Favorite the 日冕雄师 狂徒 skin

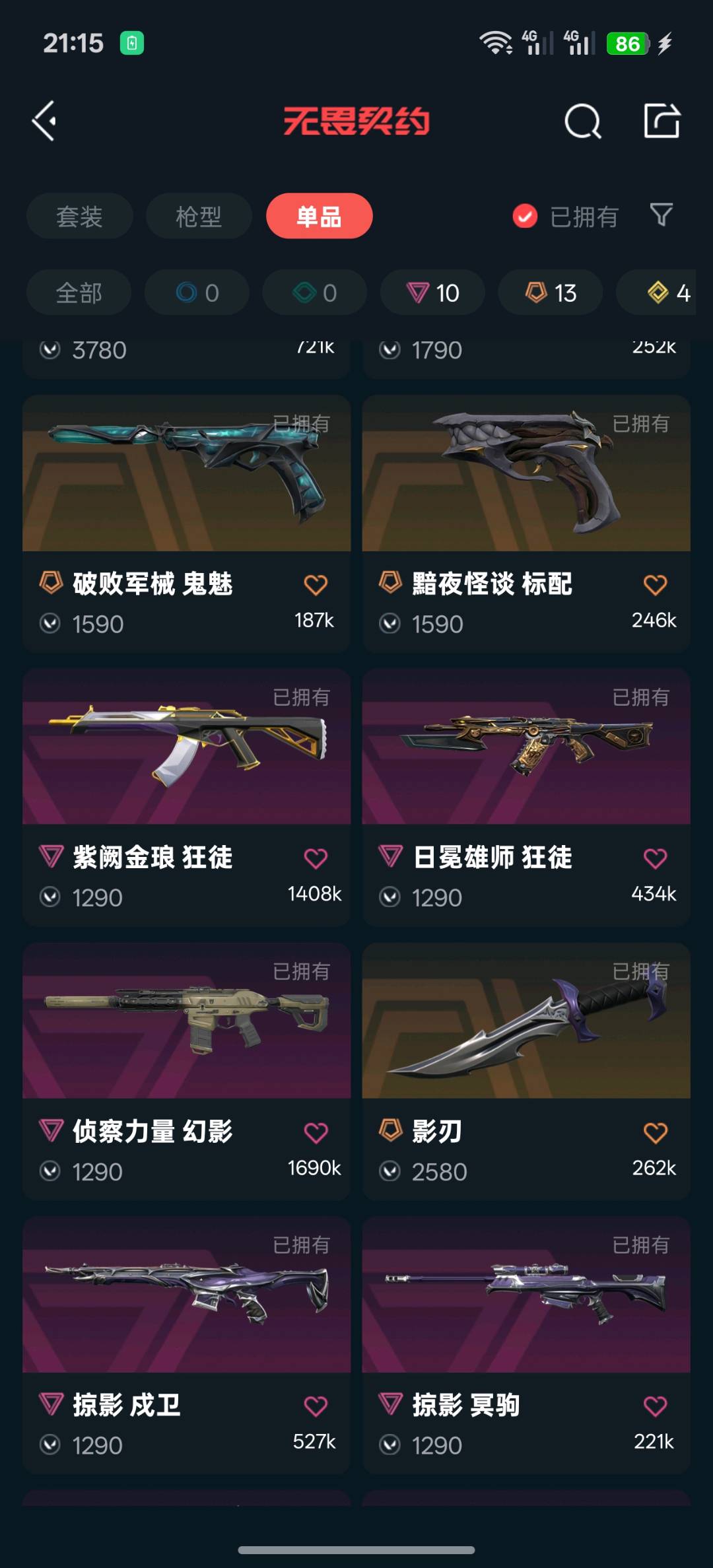[655, 858]
